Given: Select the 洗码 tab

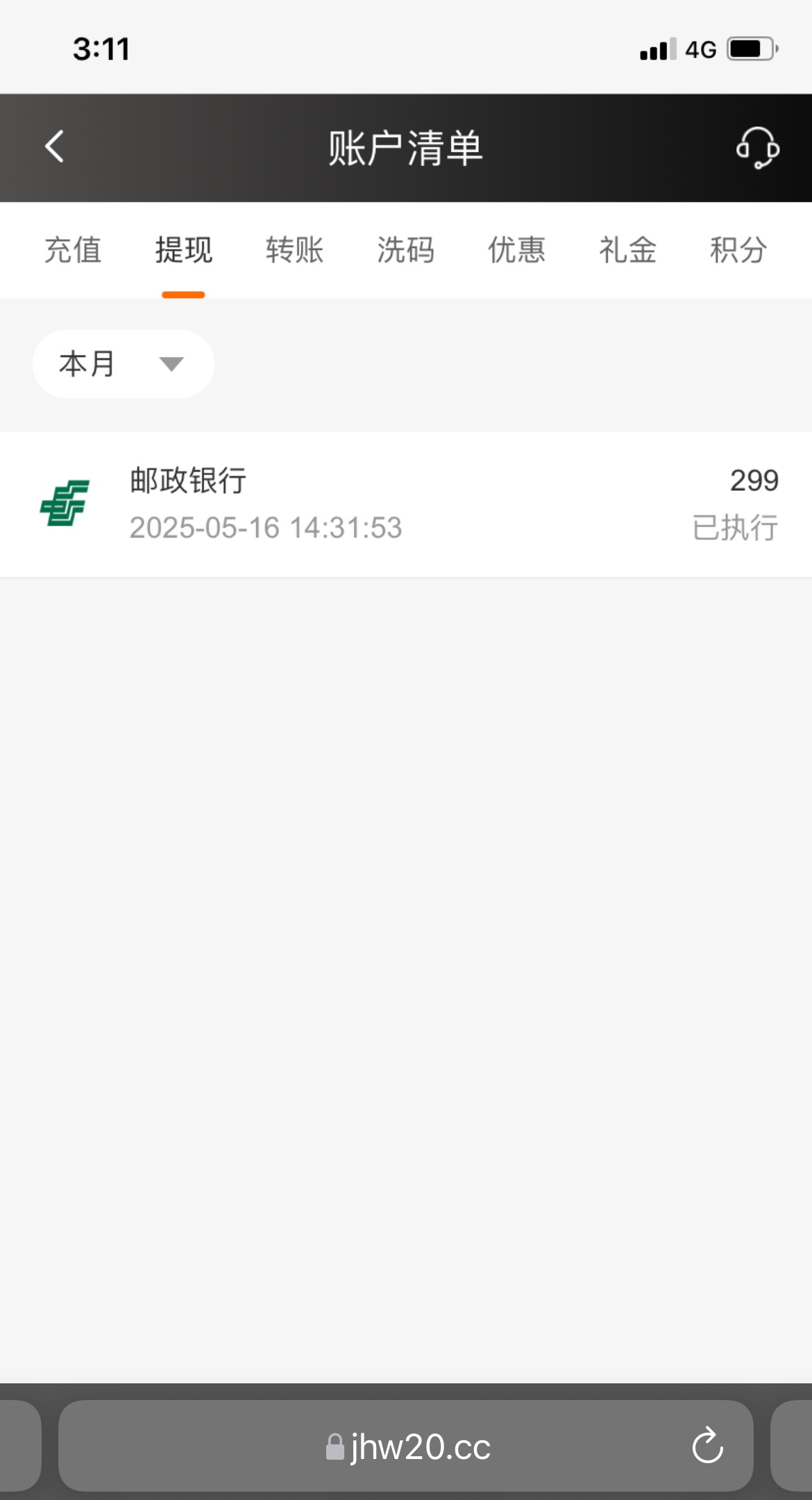Looking at the screenshot, I should tap(406, 251).
